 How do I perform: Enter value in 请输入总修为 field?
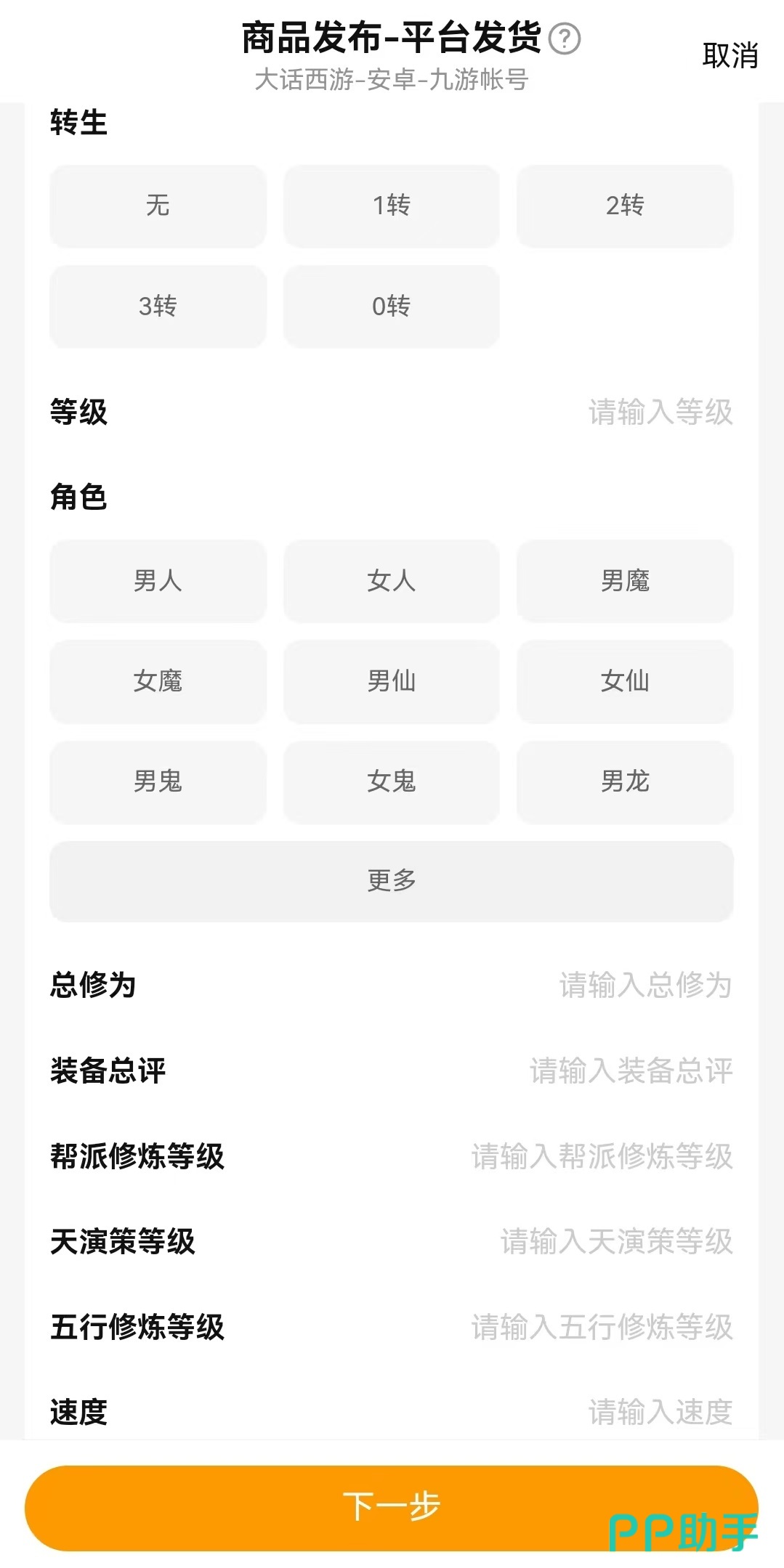coord(645,986)
